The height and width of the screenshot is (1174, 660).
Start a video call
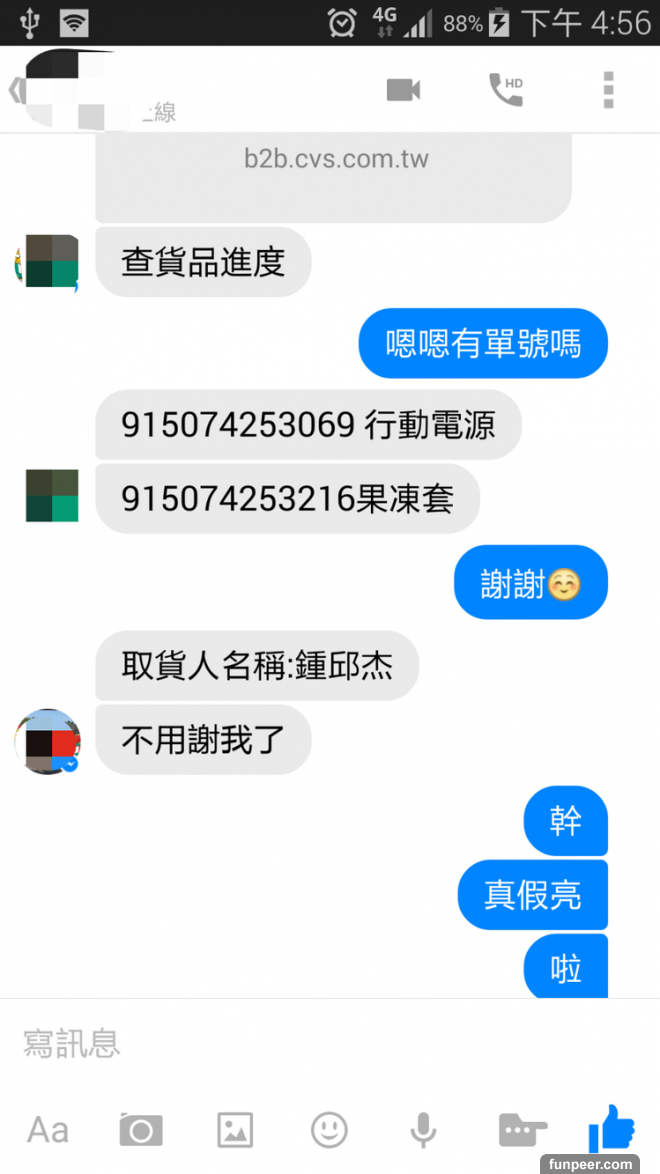click(x=404, y=90)
